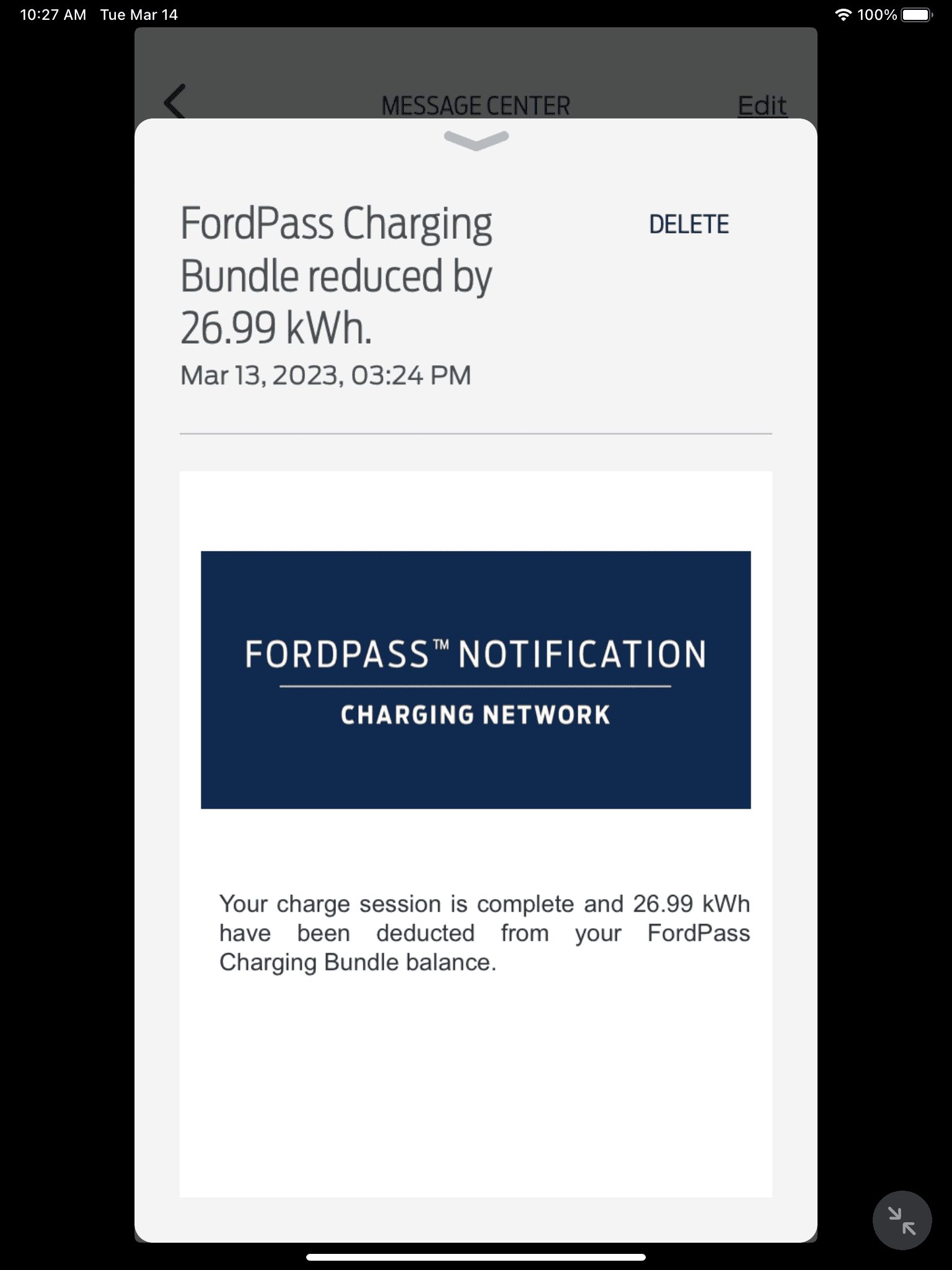Collapse the message sheet with the chevron handle
The image size is (952, 1270).
point(476,141)
